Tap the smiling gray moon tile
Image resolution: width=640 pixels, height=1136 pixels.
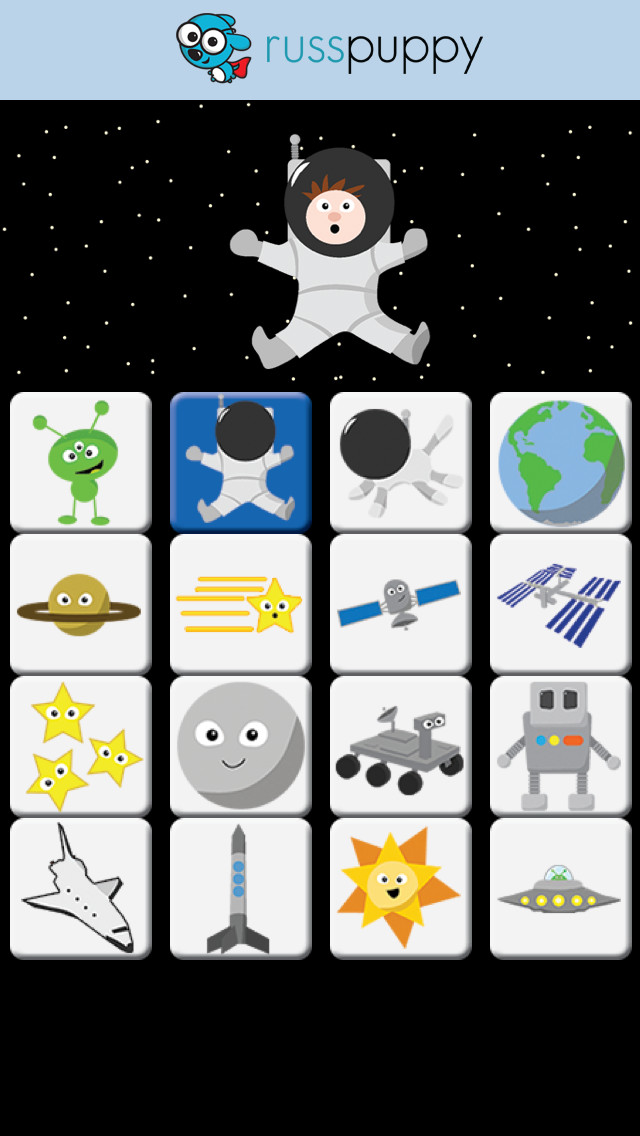coord(240,746)
